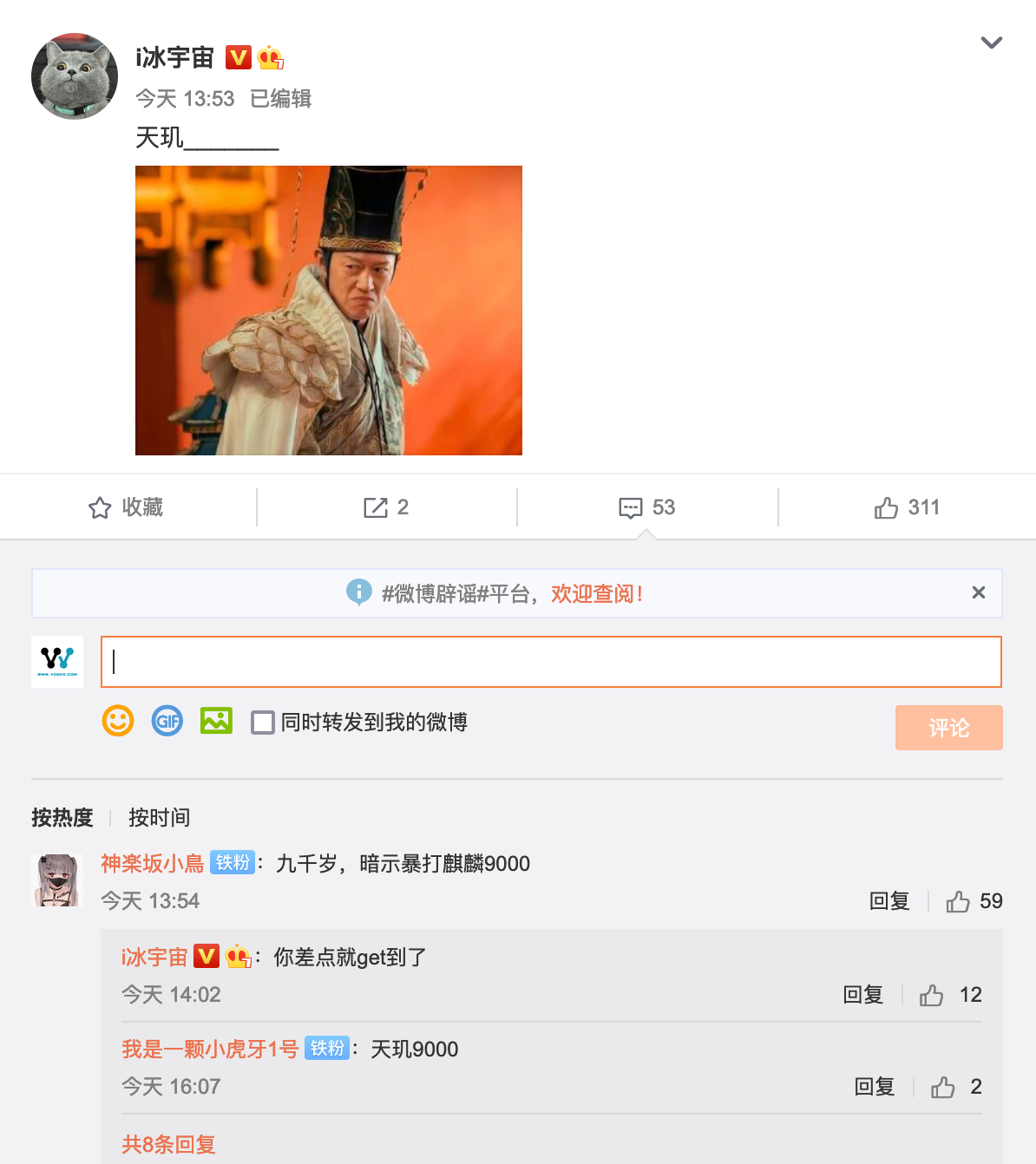Image resolution: width=1036 pixels, height=1164 pixels.
Task: Click the info icon on the 微博辟谣 banner
Action: [x=359, y=592]
